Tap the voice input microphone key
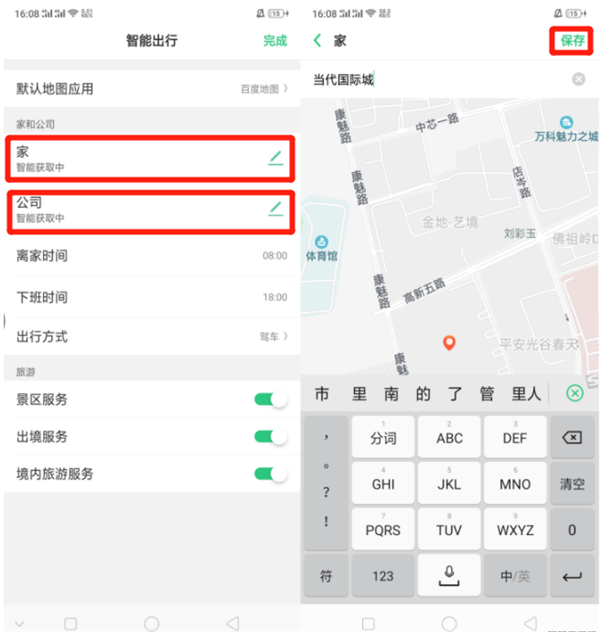 pyautogui.click(x=450, y=576)
